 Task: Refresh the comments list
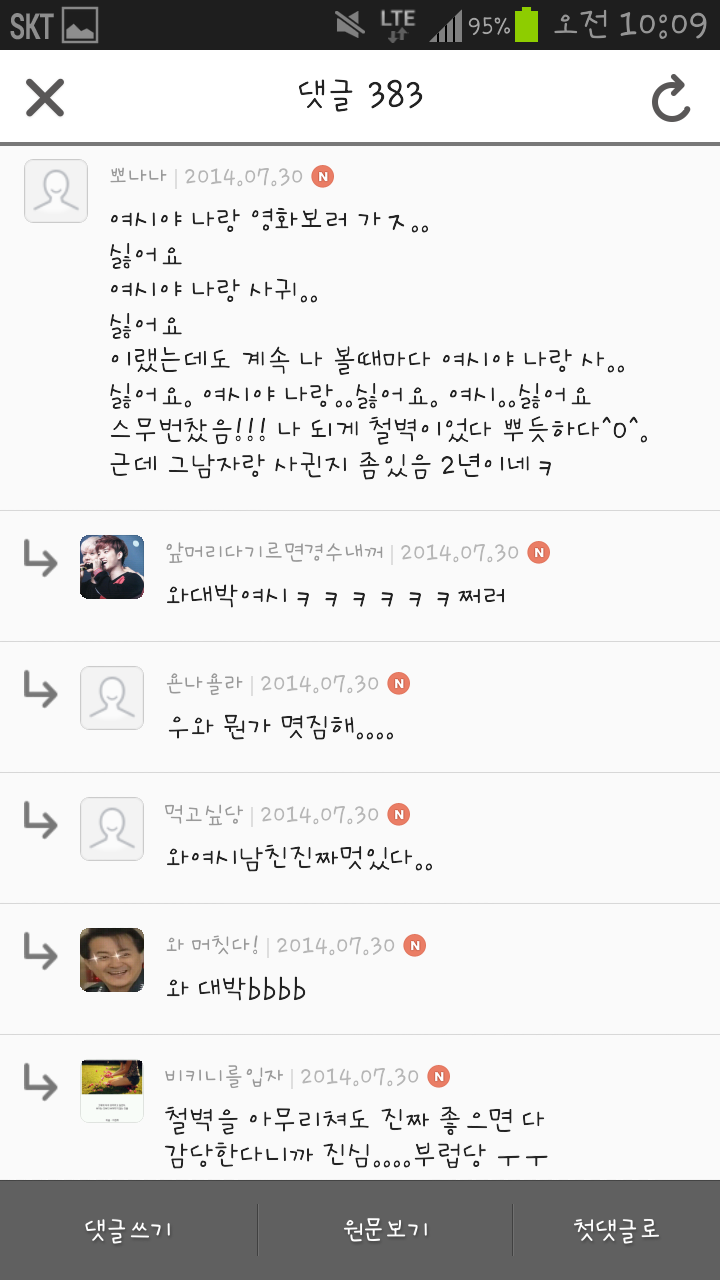coord(671,98)
